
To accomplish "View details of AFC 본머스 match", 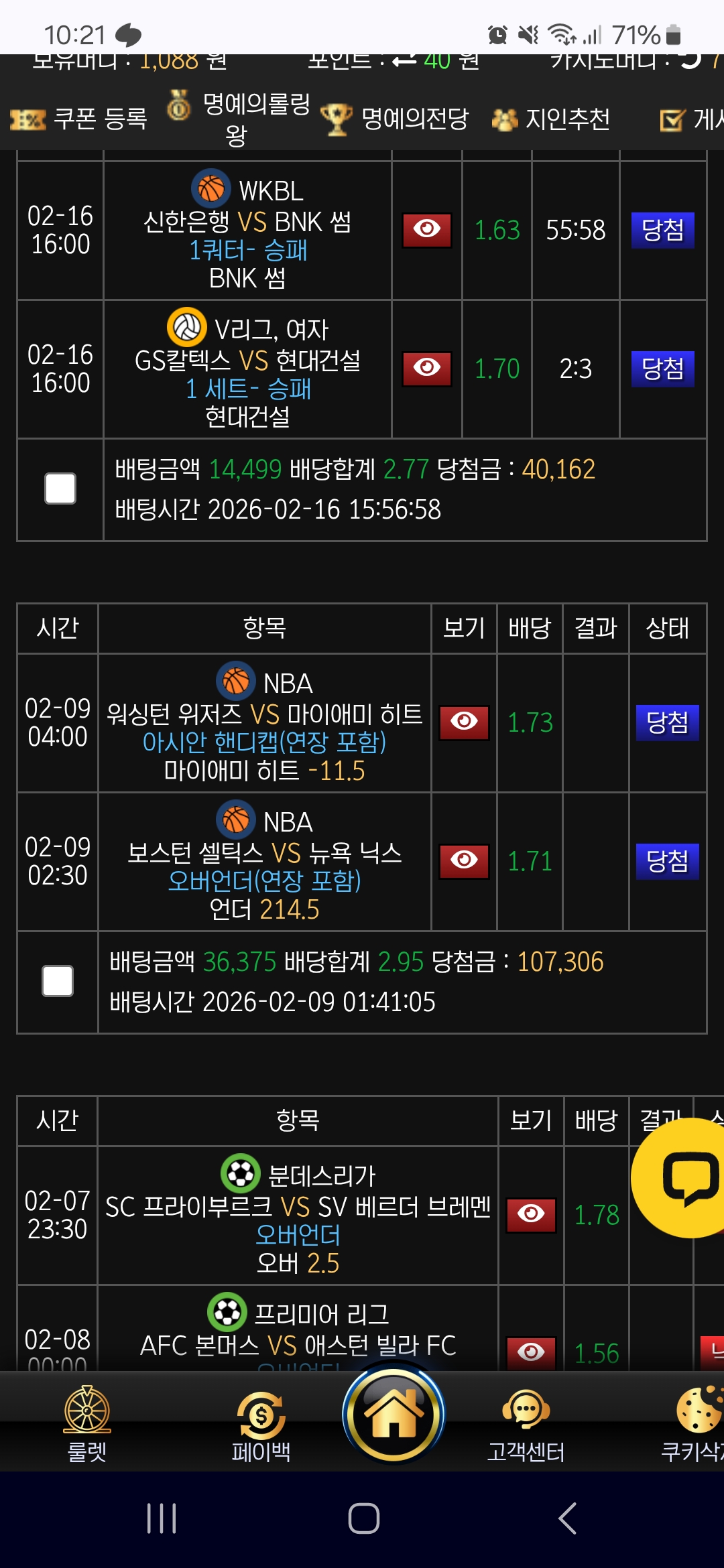I will pos(531,1352).
